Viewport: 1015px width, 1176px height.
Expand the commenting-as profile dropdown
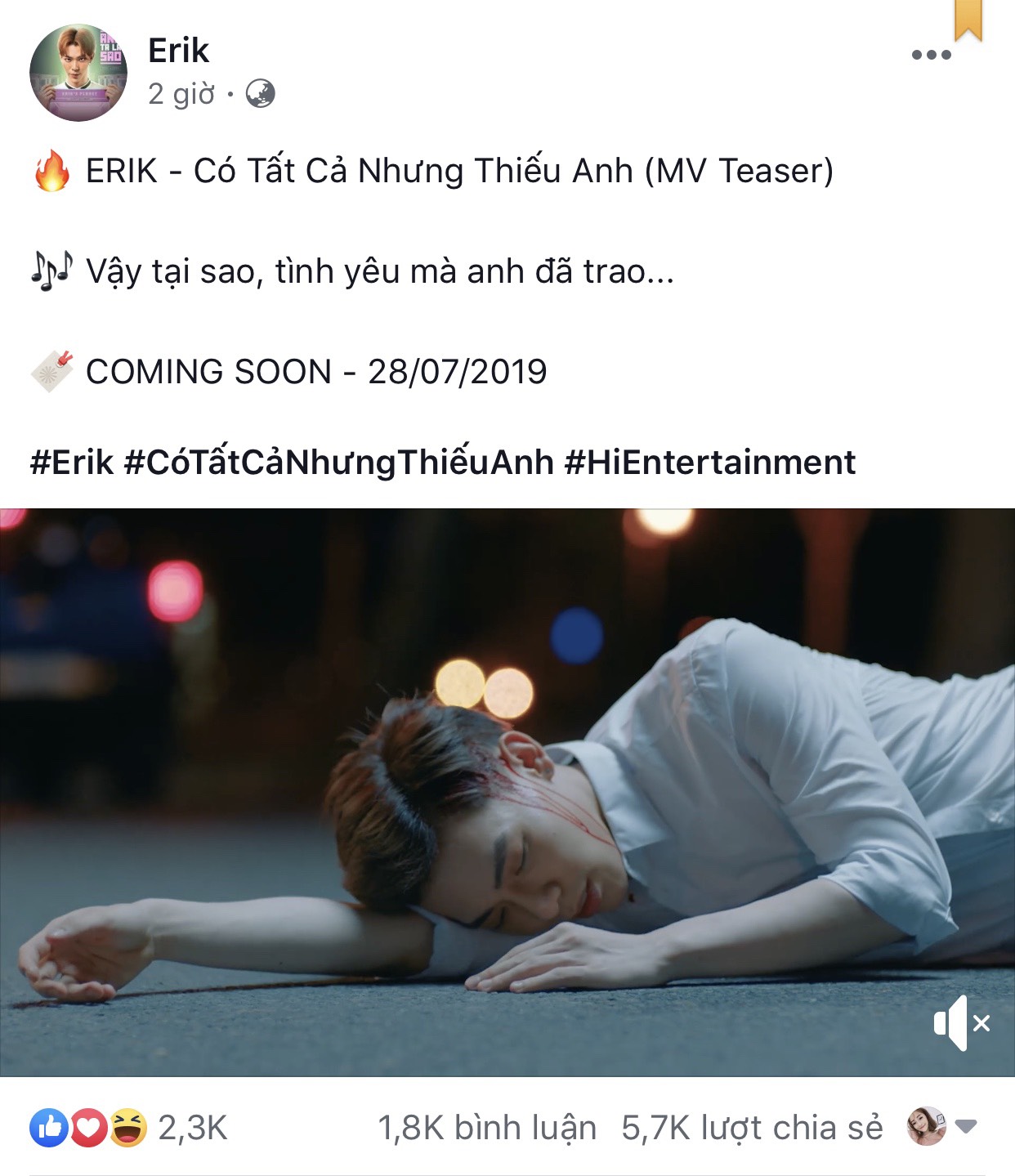(x=966, y=1127)
